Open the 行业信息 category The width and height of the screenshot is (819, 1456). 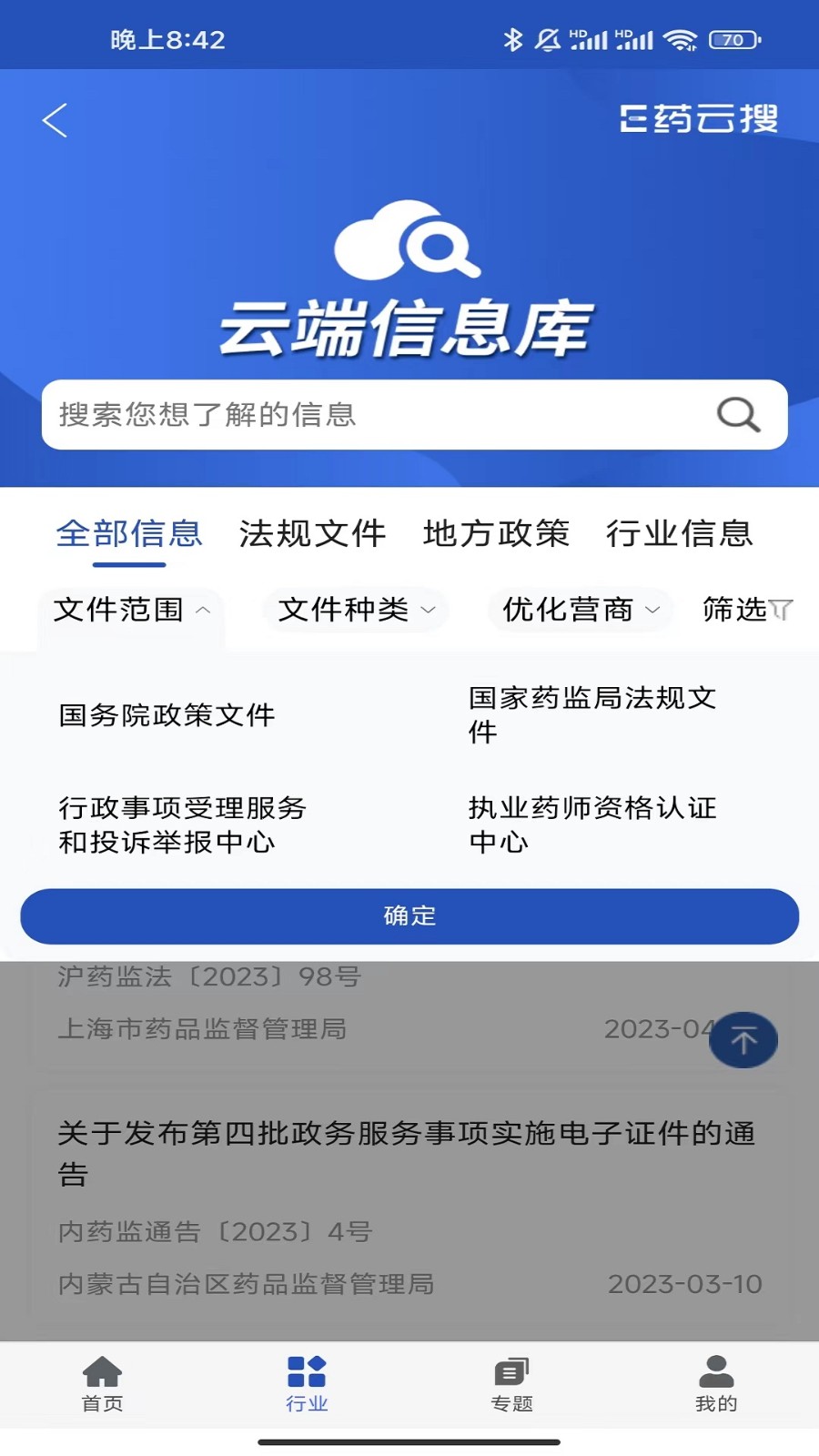680,535
